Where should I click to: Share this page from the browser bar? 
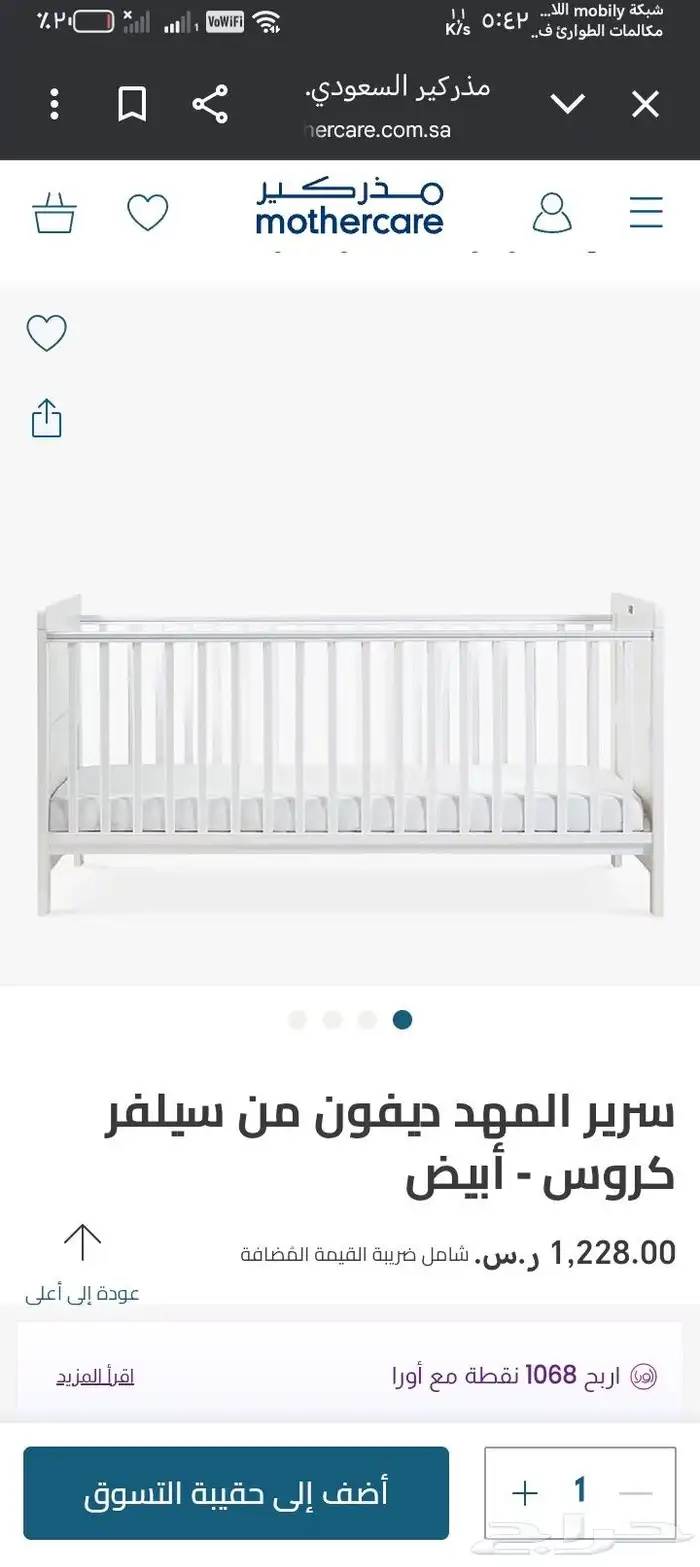point(210,104)
